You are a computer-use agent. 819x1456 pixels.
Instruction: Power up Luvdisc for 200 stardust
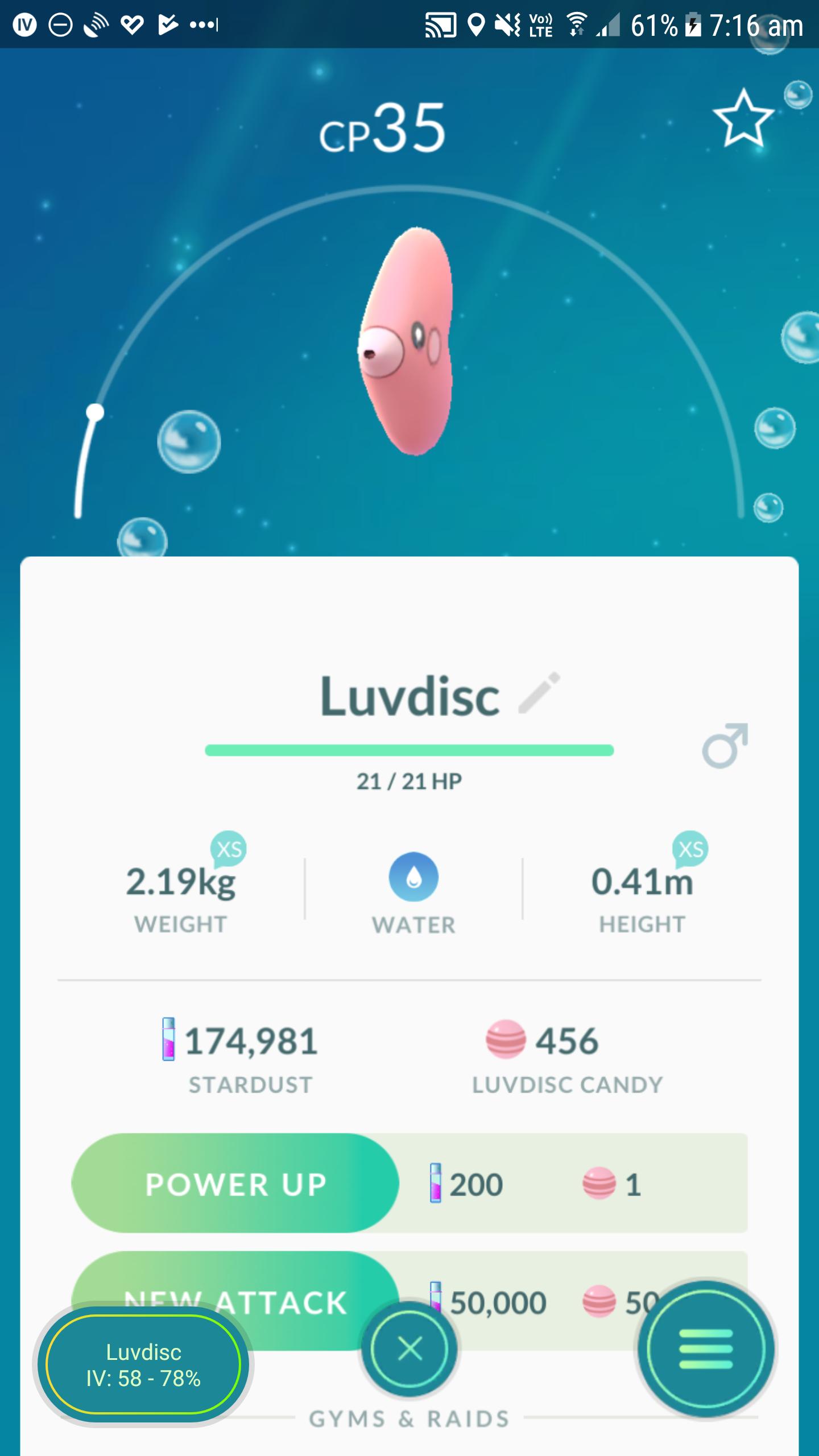pyautogui.click(x=235, y=1185)
